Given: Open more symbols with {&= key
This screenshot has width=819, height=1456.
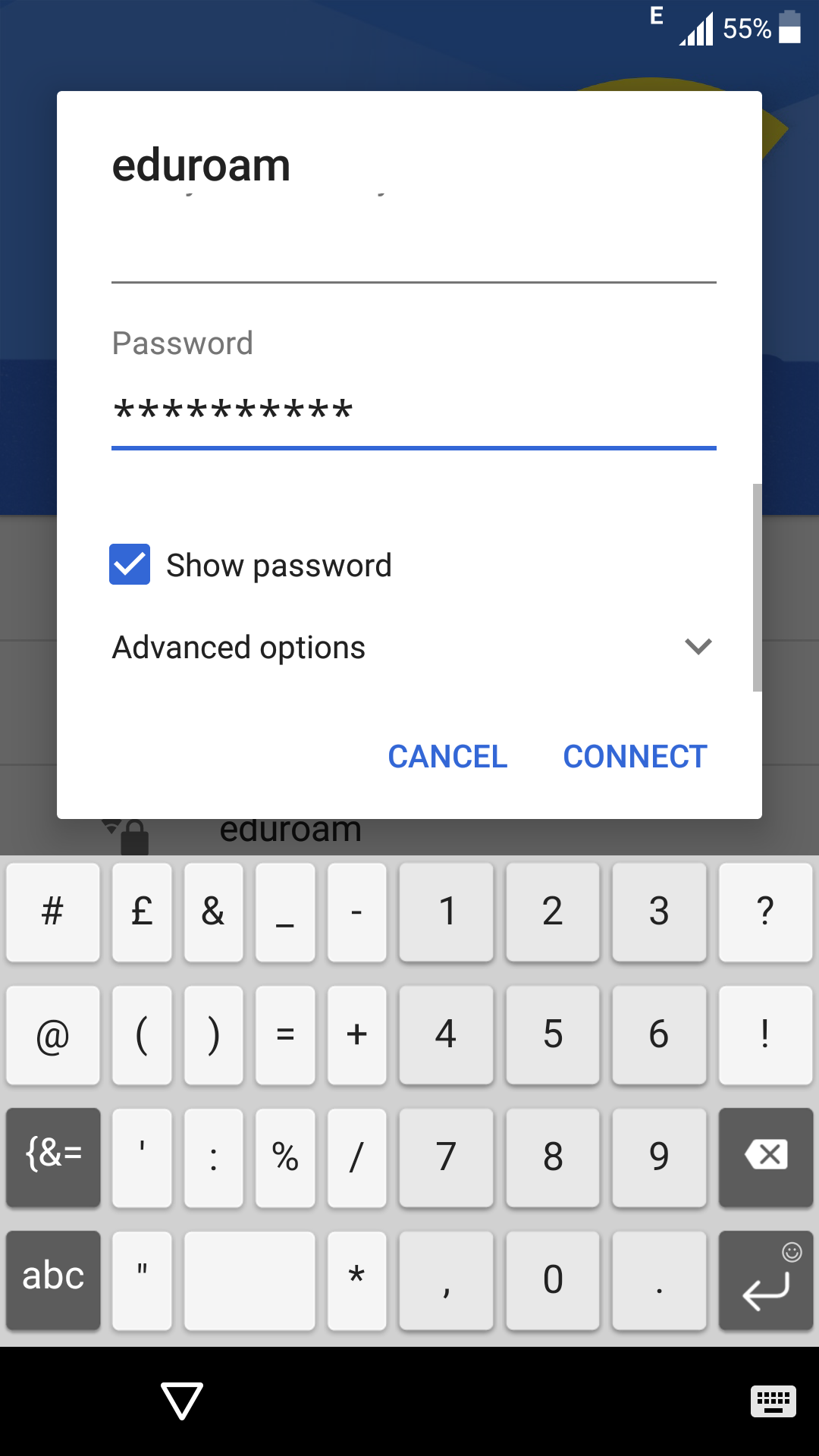Looking at the screenshot, I should point(53,1156).
